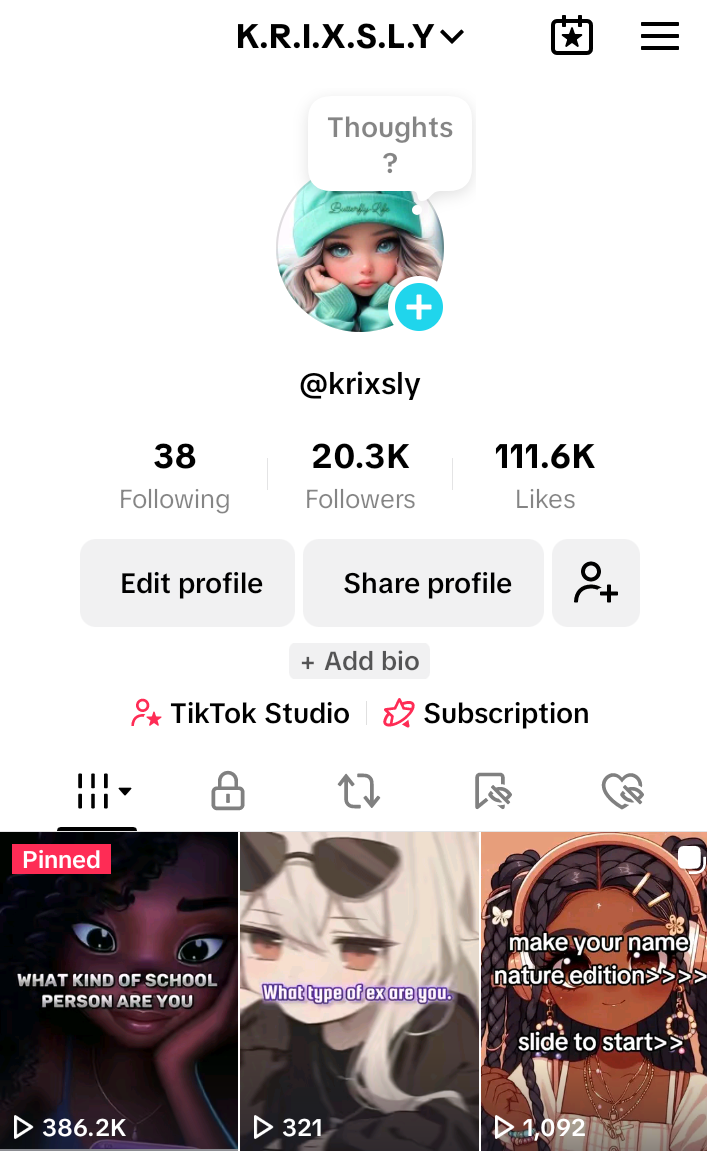Switch to the saved bookmarks tab

[x=492, y=791]
